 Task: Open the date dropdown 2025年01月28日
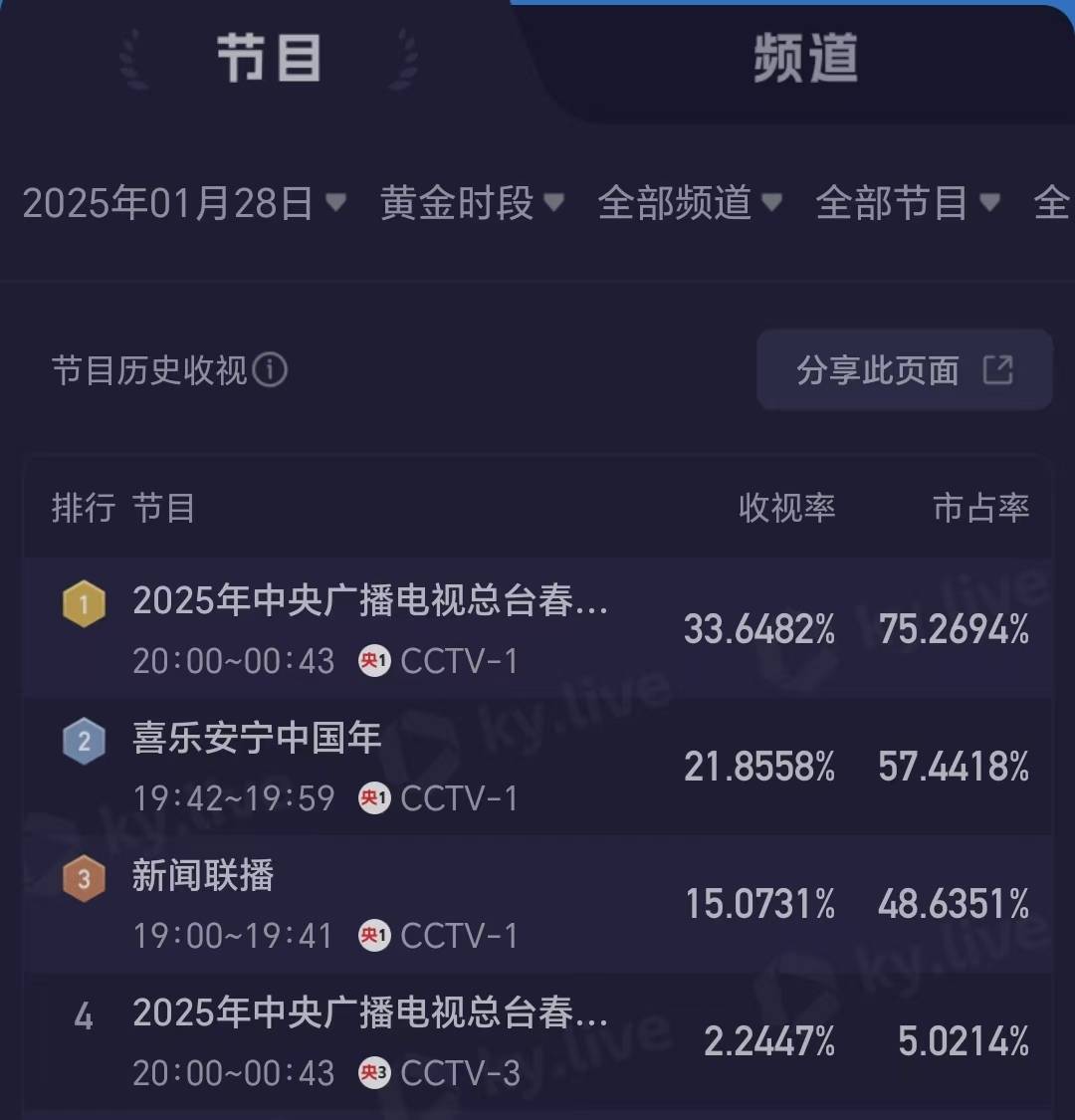184,204
